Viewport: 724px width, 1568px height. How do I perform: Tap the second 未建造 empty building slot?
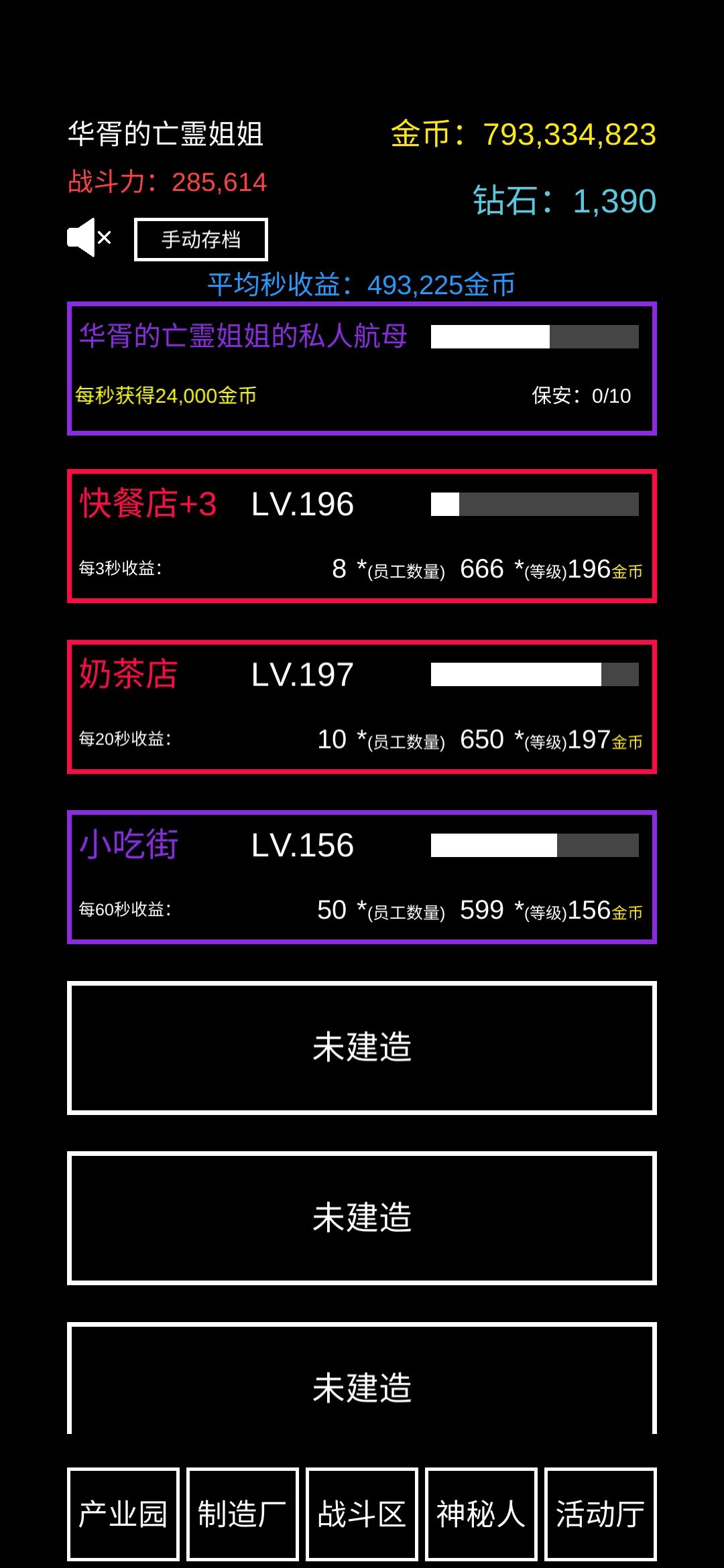(x=362, y=1218)
